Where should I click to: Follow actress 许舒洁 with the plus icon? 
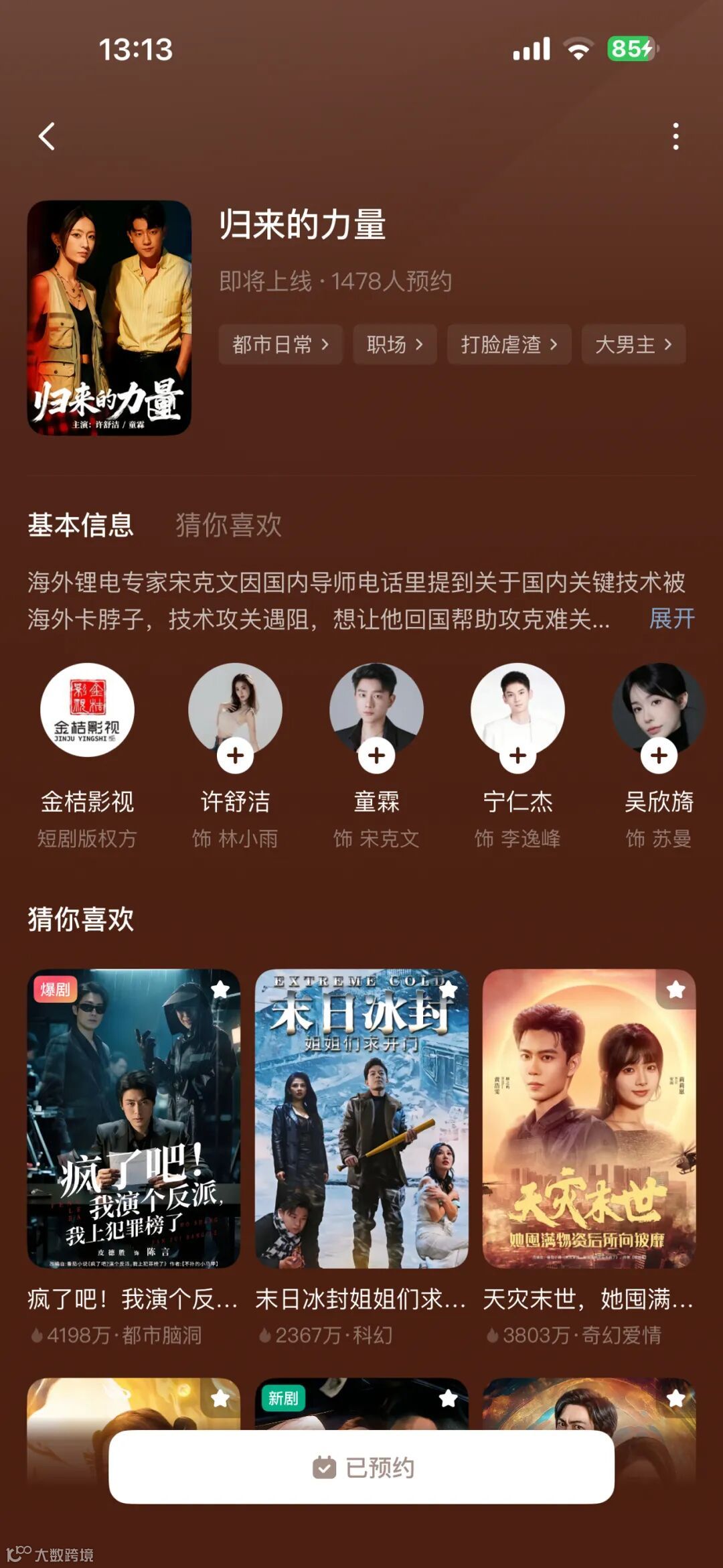pyautogui.click(x=235, y=756)
